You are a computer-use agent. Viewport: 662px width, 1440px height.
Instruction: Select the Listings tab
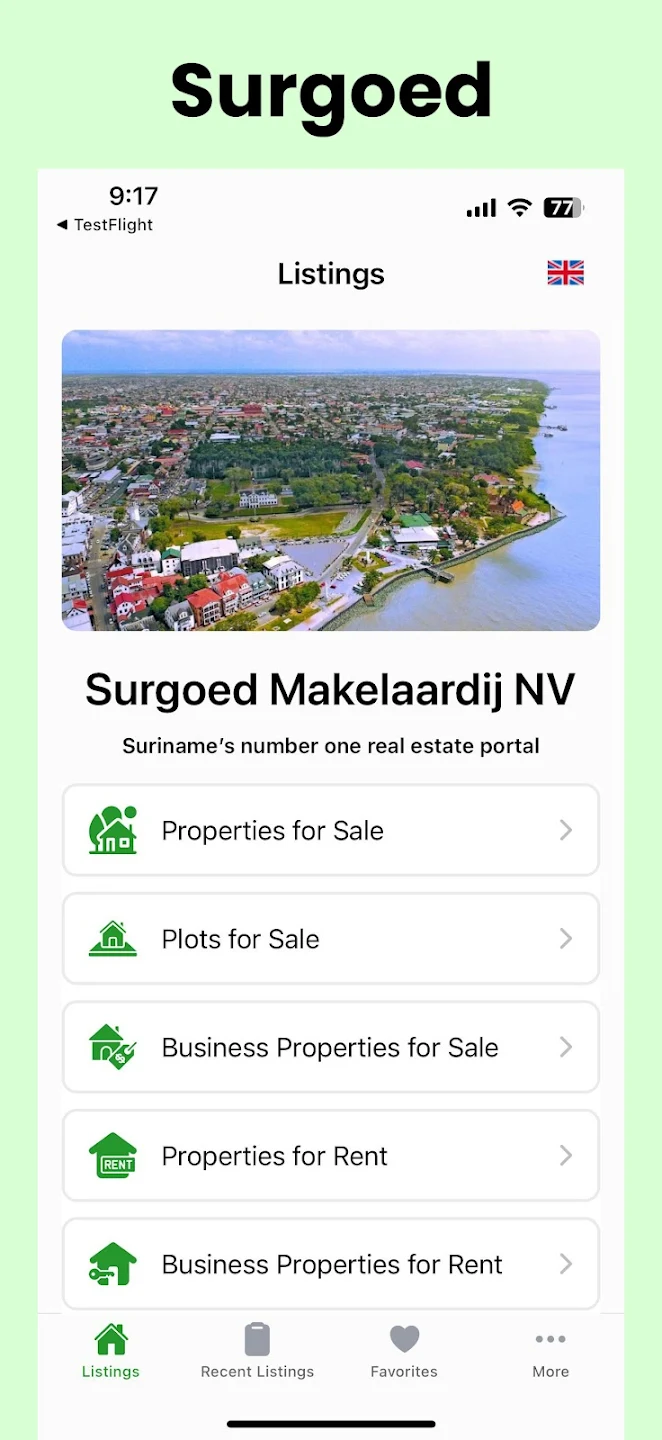click(111, 1351)
